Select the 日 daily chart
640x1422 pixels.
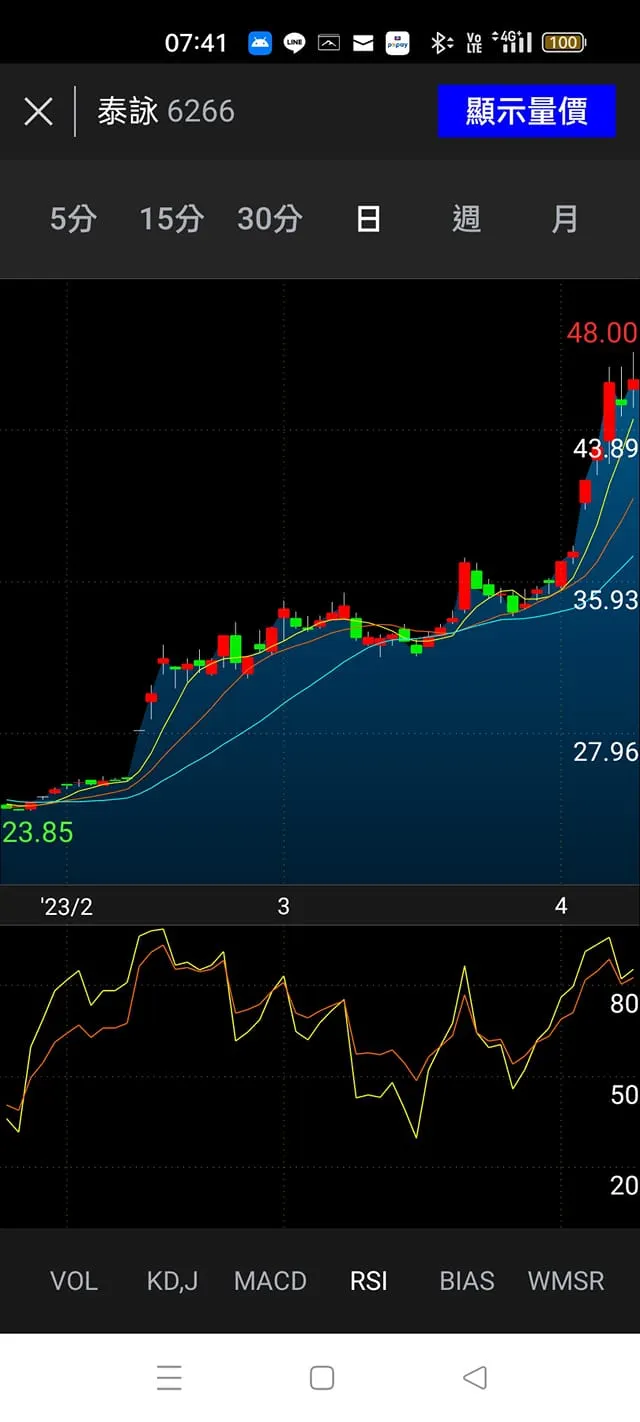368,219
